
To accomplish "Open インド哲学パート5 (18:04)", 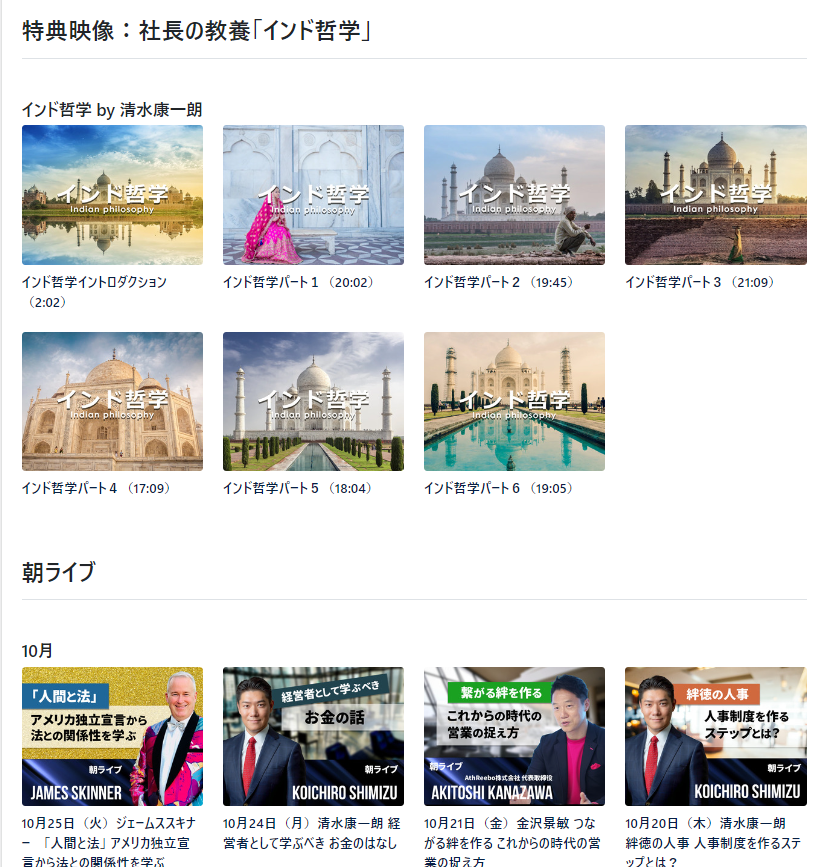I will 313,401.
